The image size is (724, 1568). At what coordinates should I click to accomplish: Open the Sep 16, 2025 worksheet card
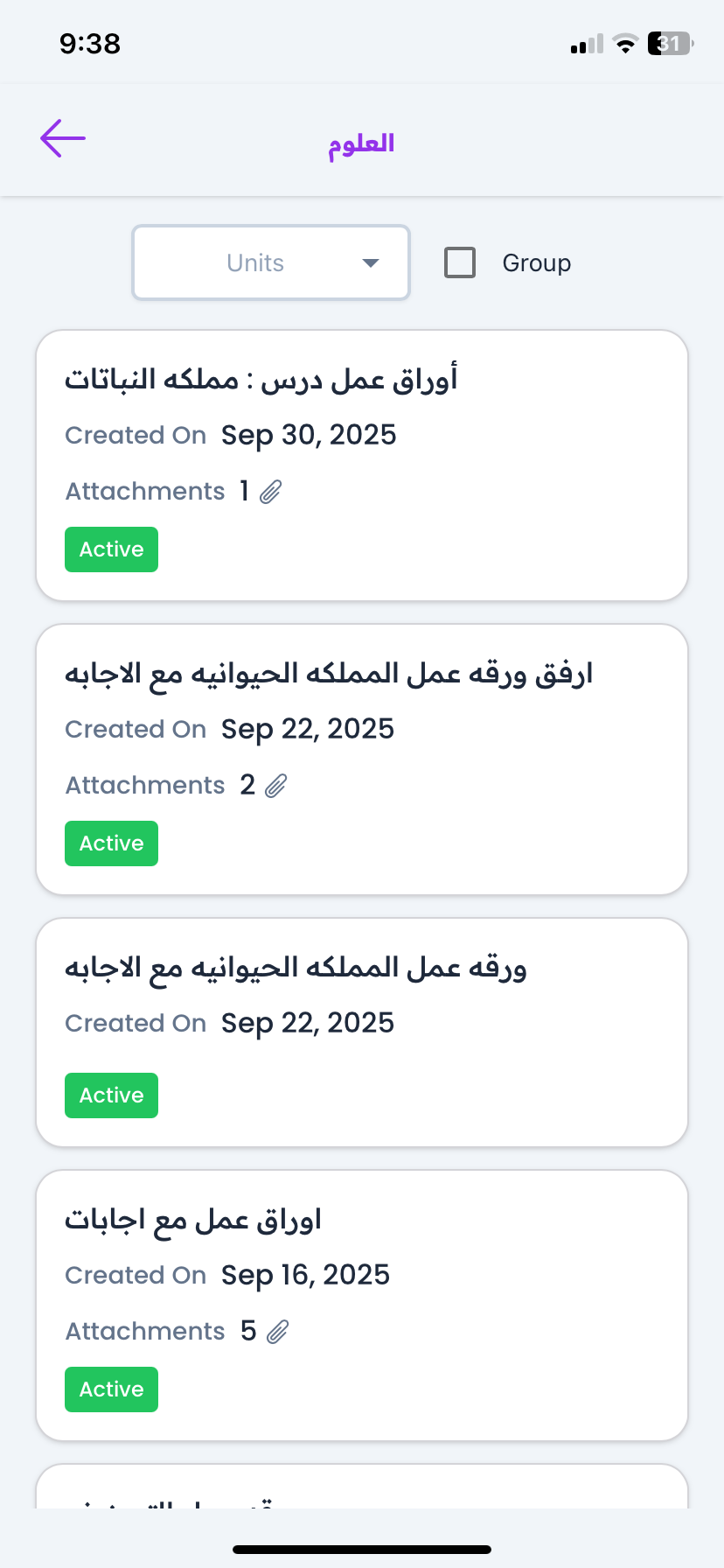pos(362,1305)
